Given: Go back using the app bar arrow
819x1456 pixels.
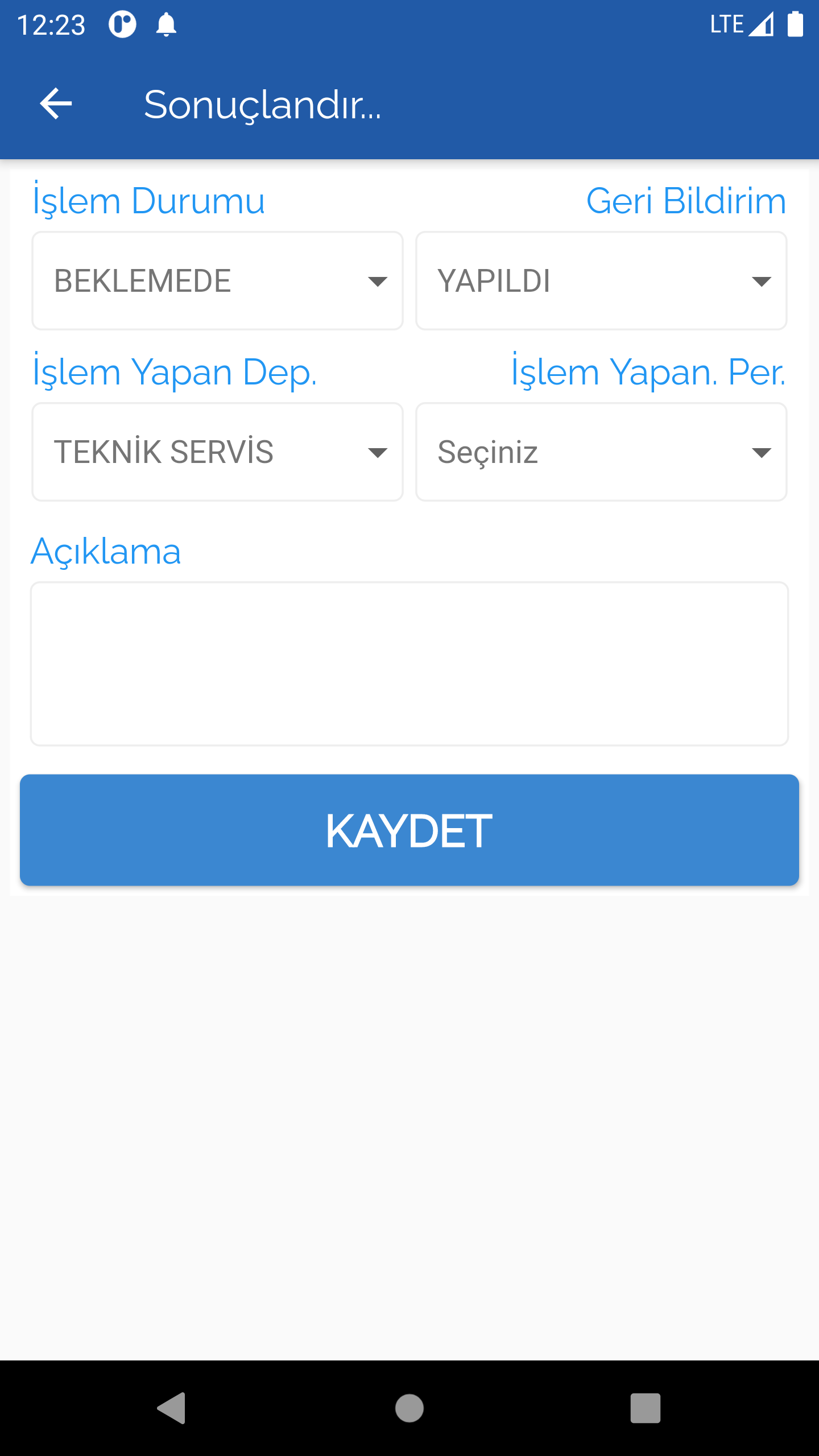Looking at the screenshot, I should (56, 104).
